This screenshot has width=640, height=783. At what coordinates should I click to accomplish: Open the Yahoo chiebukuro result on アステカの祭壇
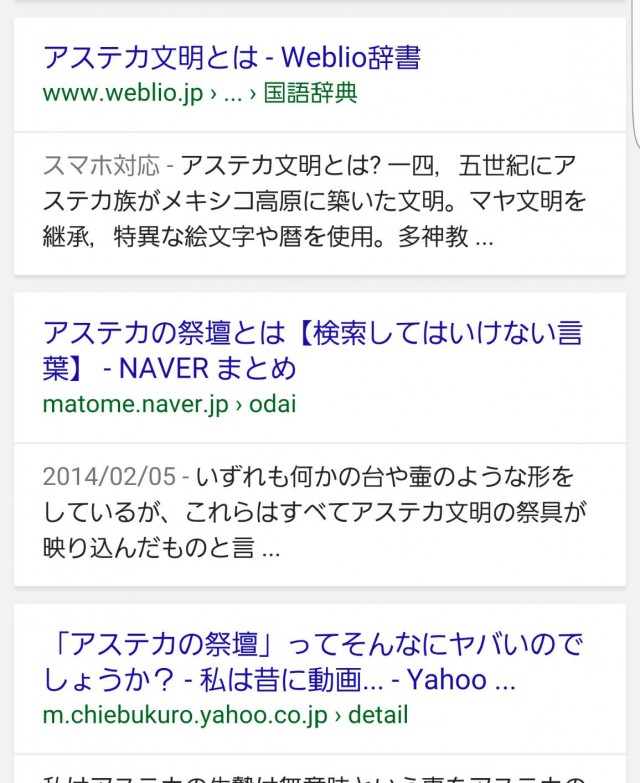tap(312, 661)
